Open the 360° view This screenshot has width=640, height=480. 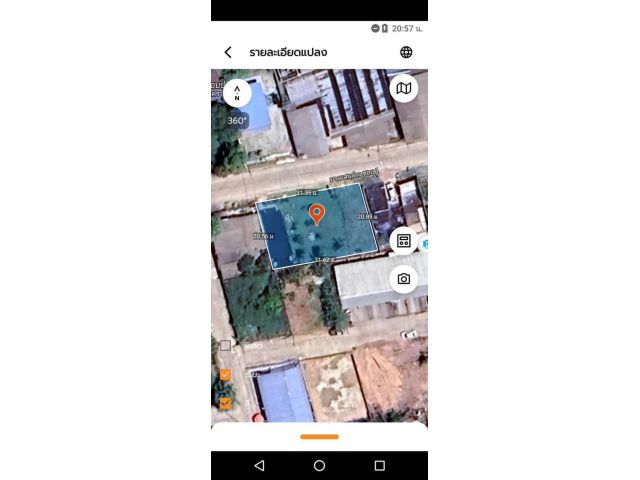click(x=237, y=120)
